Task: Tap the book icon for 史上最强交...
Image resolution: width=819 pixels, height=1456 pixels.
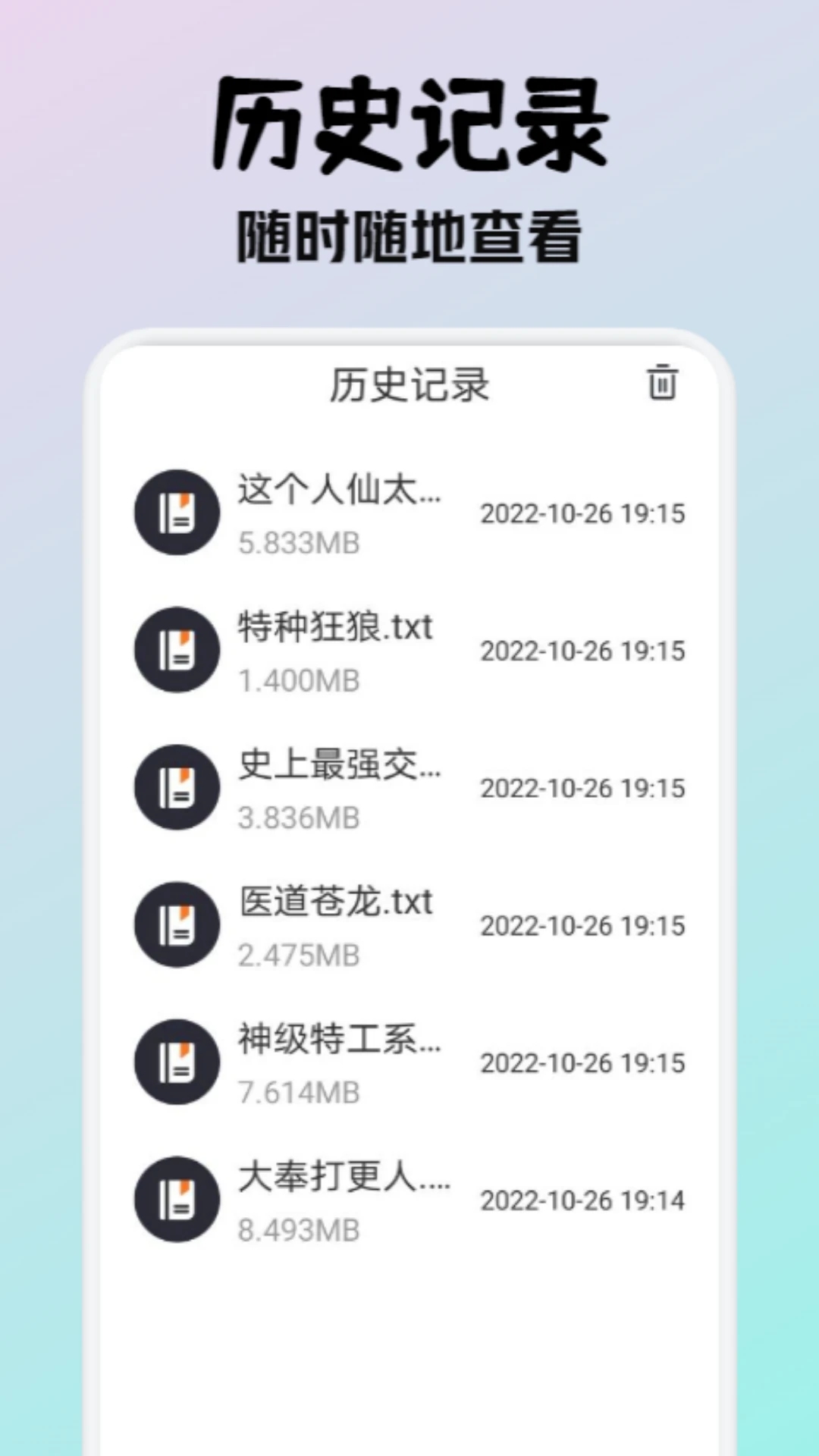Action: point(176,788)
